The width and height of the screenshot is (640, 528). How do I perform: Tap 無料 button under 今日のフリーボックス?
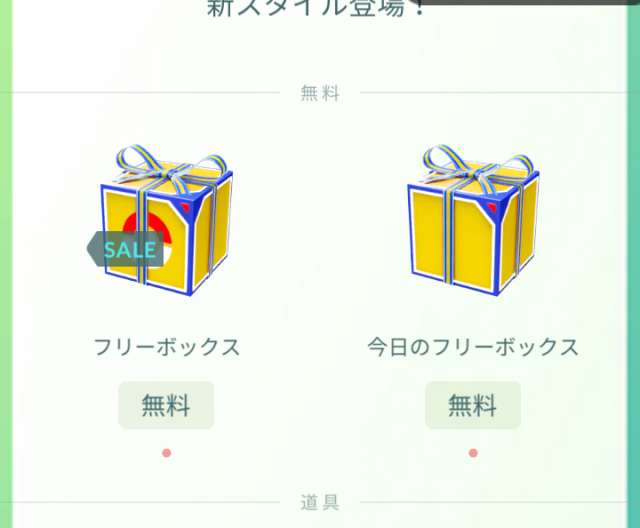click(x=472, y=405)
